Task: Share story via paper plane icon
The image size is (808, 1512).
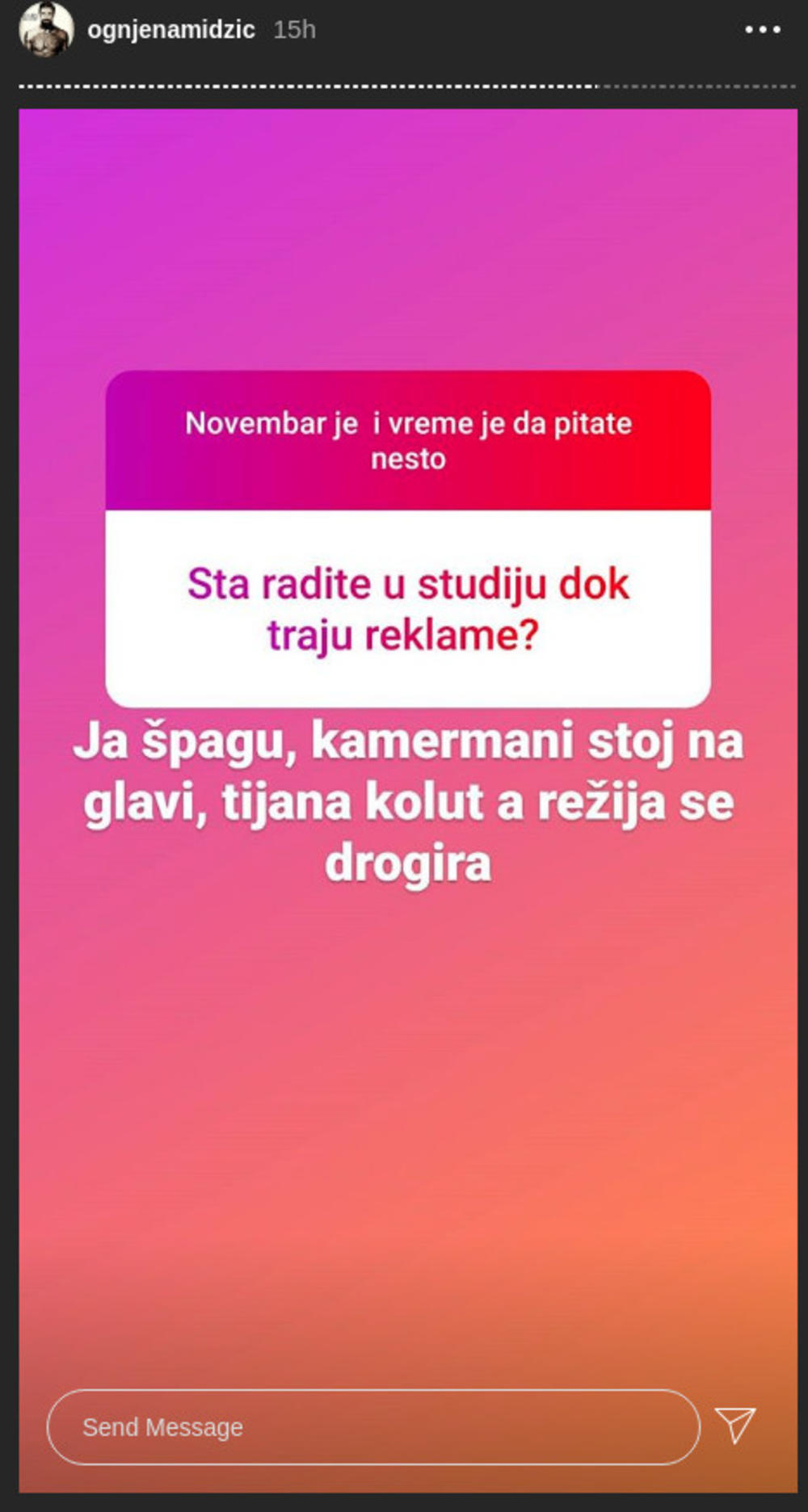Action: (735, 1425)
